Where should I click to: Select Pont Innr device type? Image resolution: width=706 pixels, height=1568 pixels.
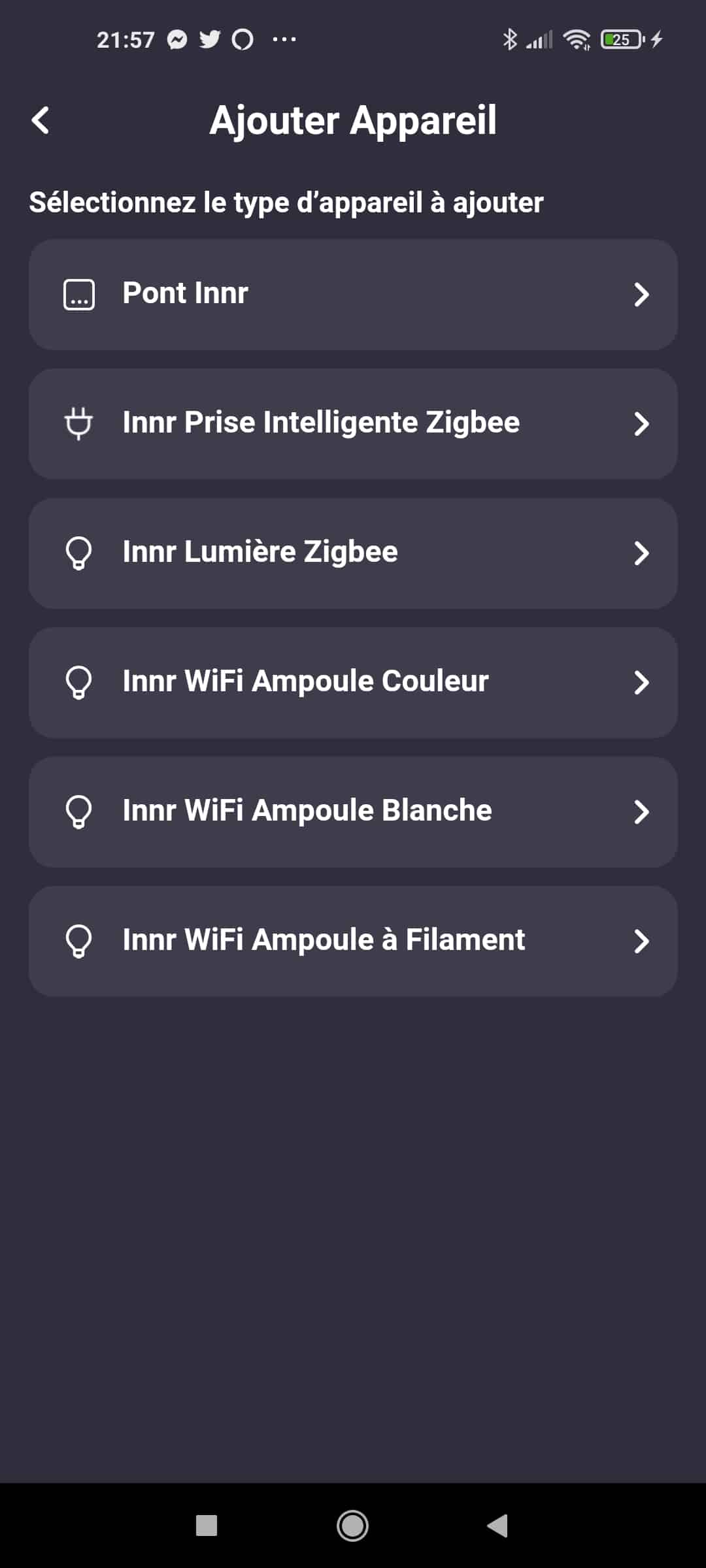[353, 294]
